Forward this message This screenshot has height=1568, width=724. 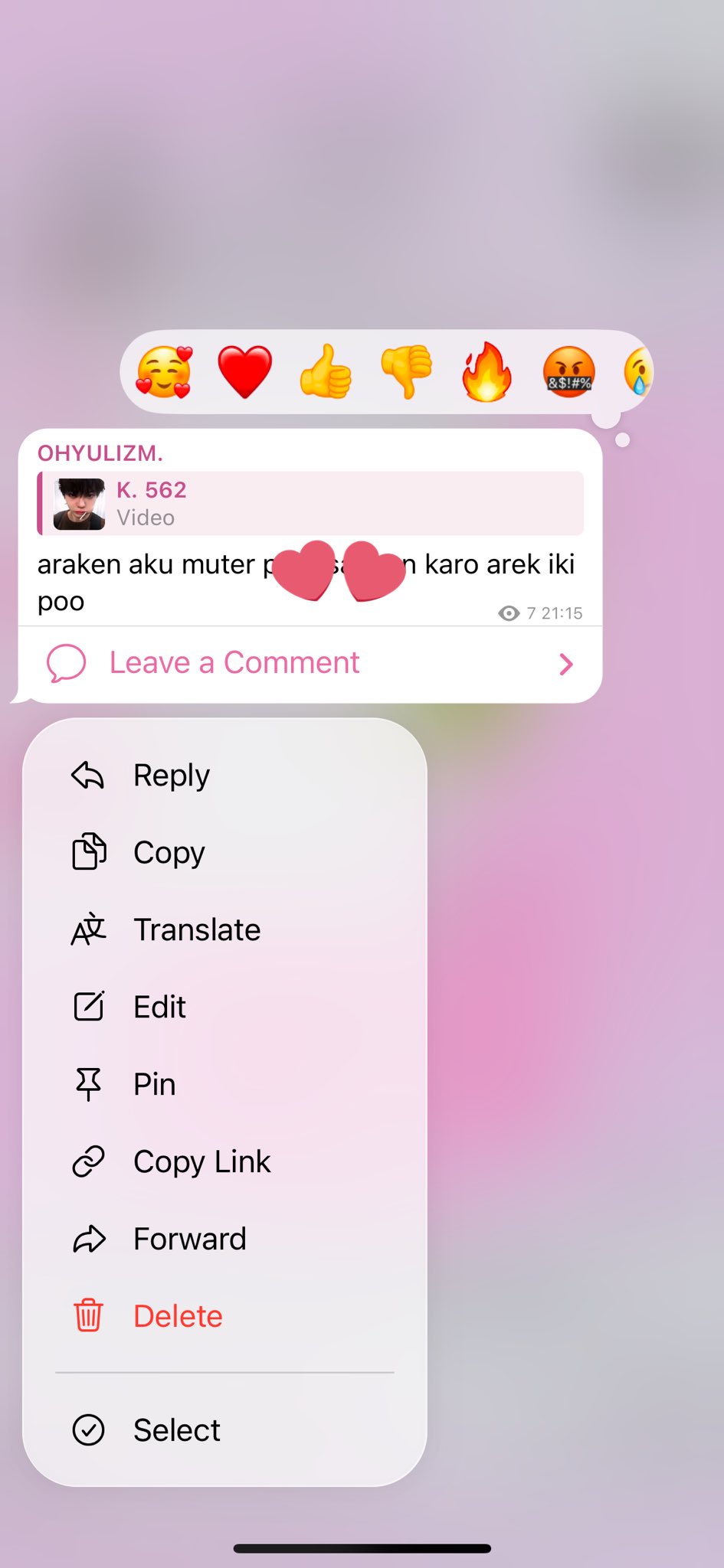pos(189,1239)
